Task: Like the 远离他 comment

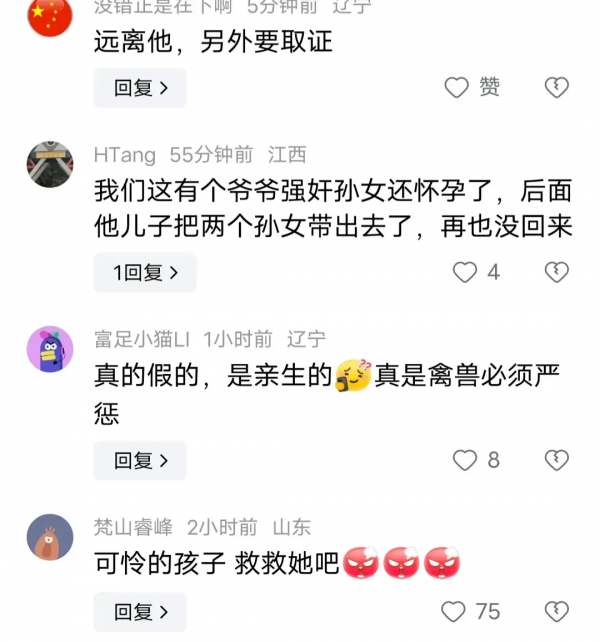Action: (458, 88)
